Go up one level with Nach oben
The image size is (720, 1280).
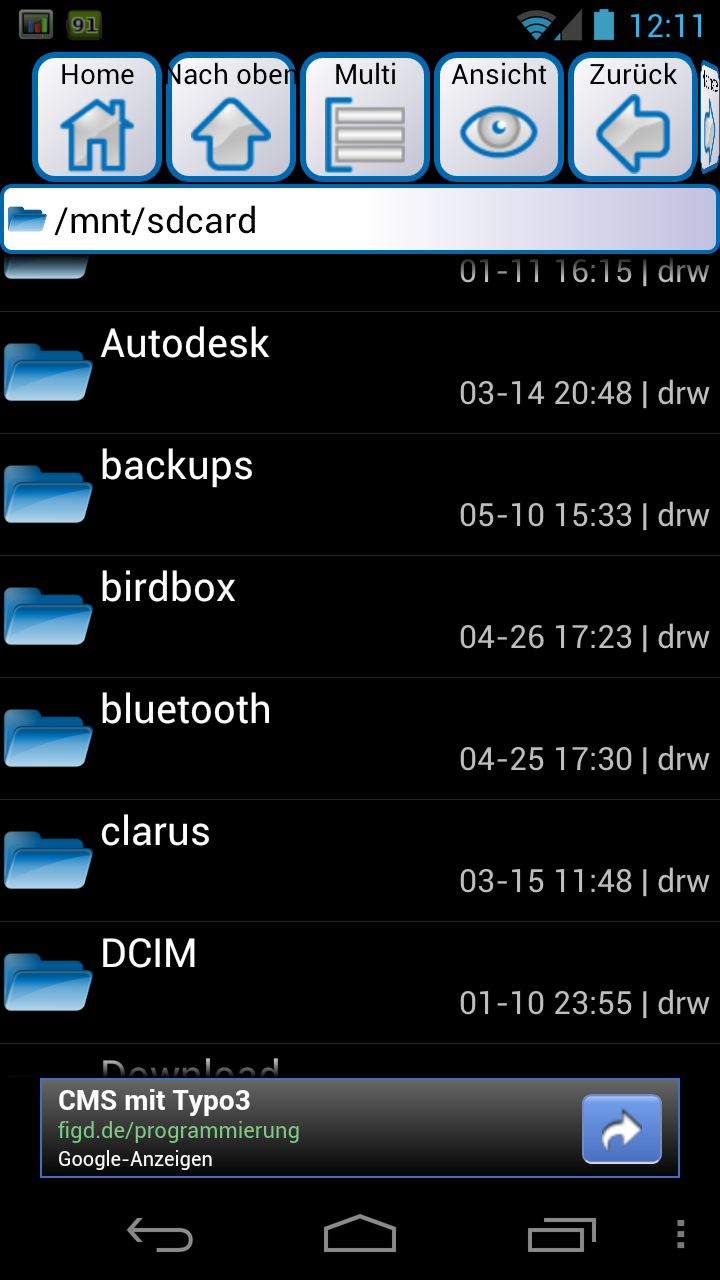231,117
